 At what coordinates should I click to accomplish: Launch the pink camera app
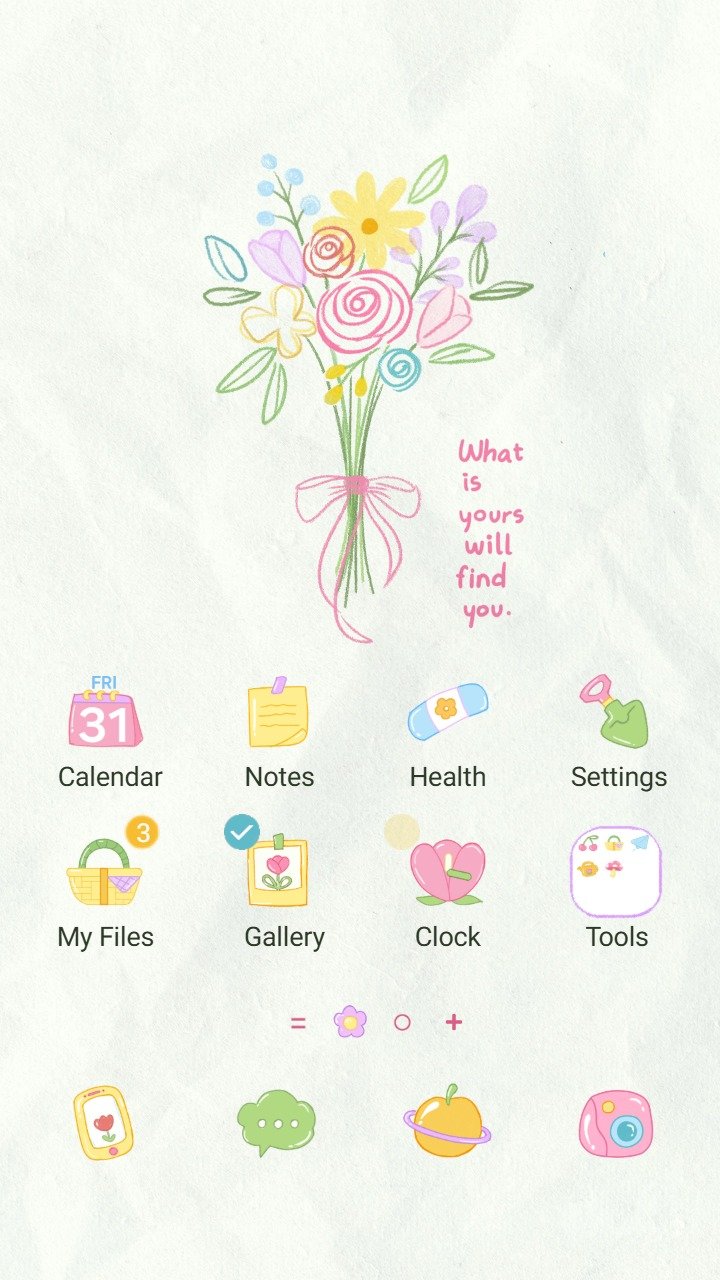[616, 1124]
